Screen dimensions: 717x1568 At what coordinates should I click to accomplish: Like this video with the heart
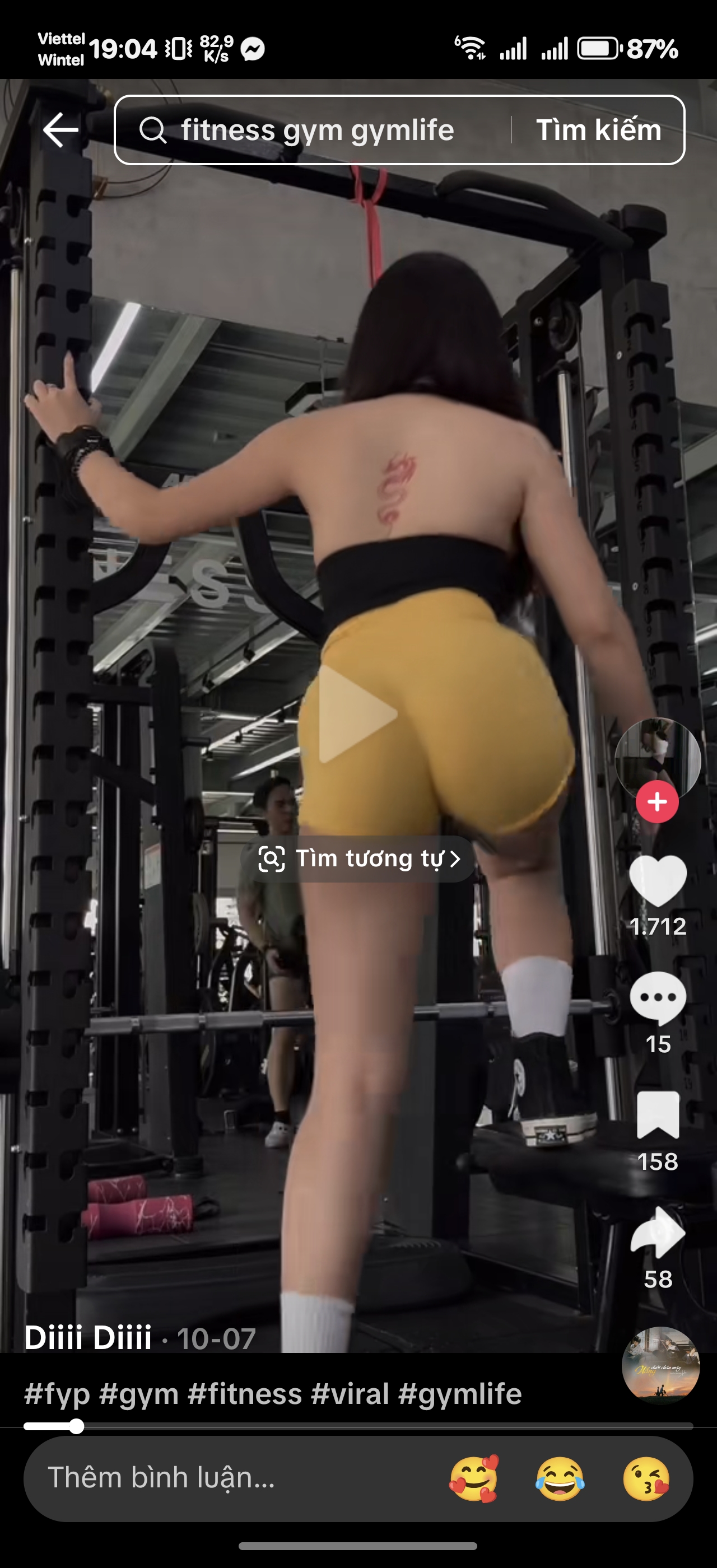[x=658, y=881]
